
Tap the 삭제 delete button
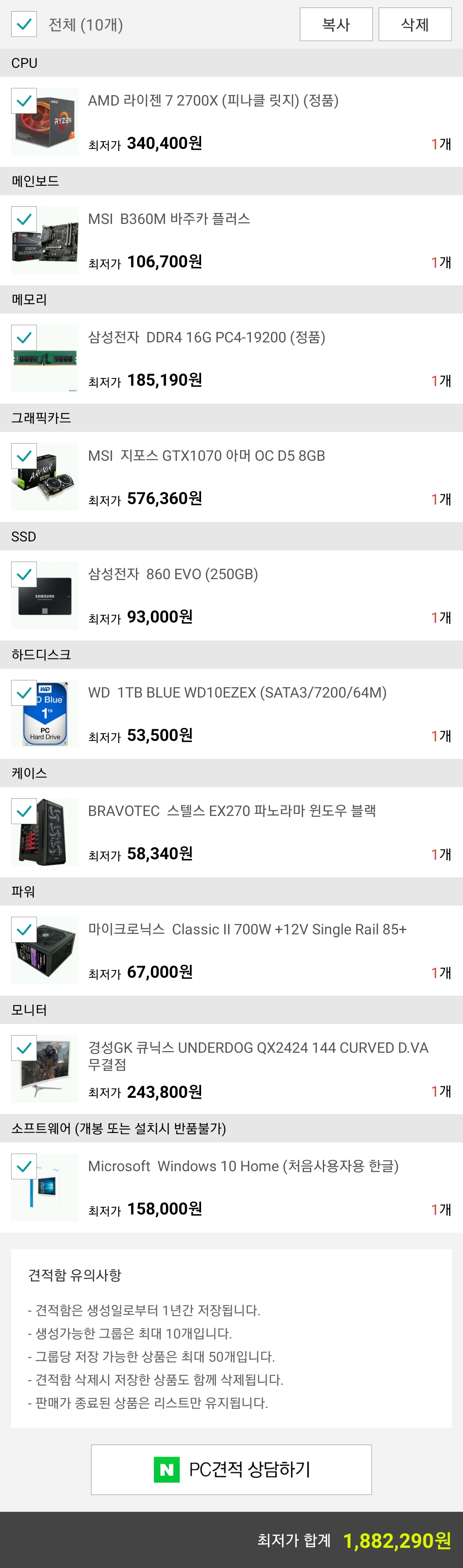point(415,24)
